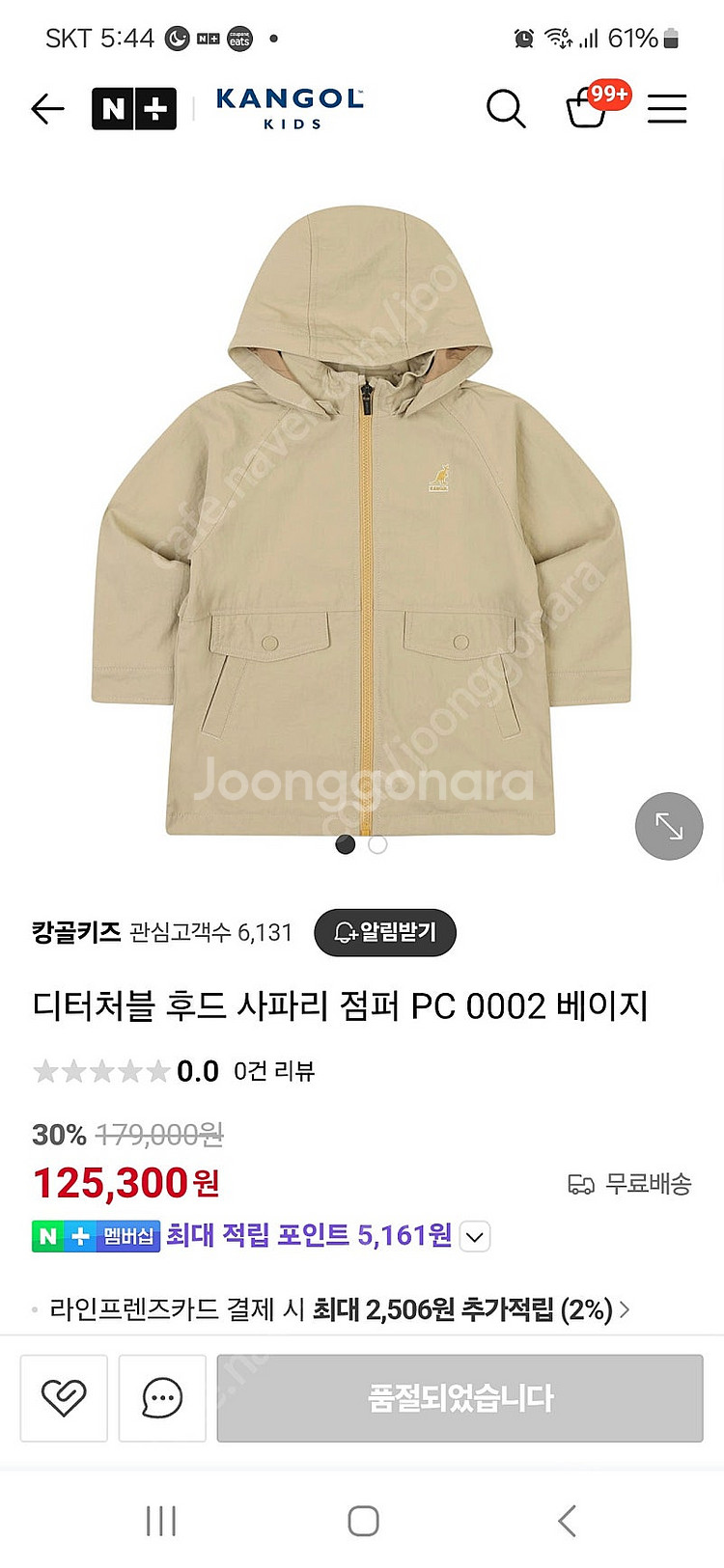Add the jacket to wishlist with heart icon

pyautogui.click(x=64, y=1397)
